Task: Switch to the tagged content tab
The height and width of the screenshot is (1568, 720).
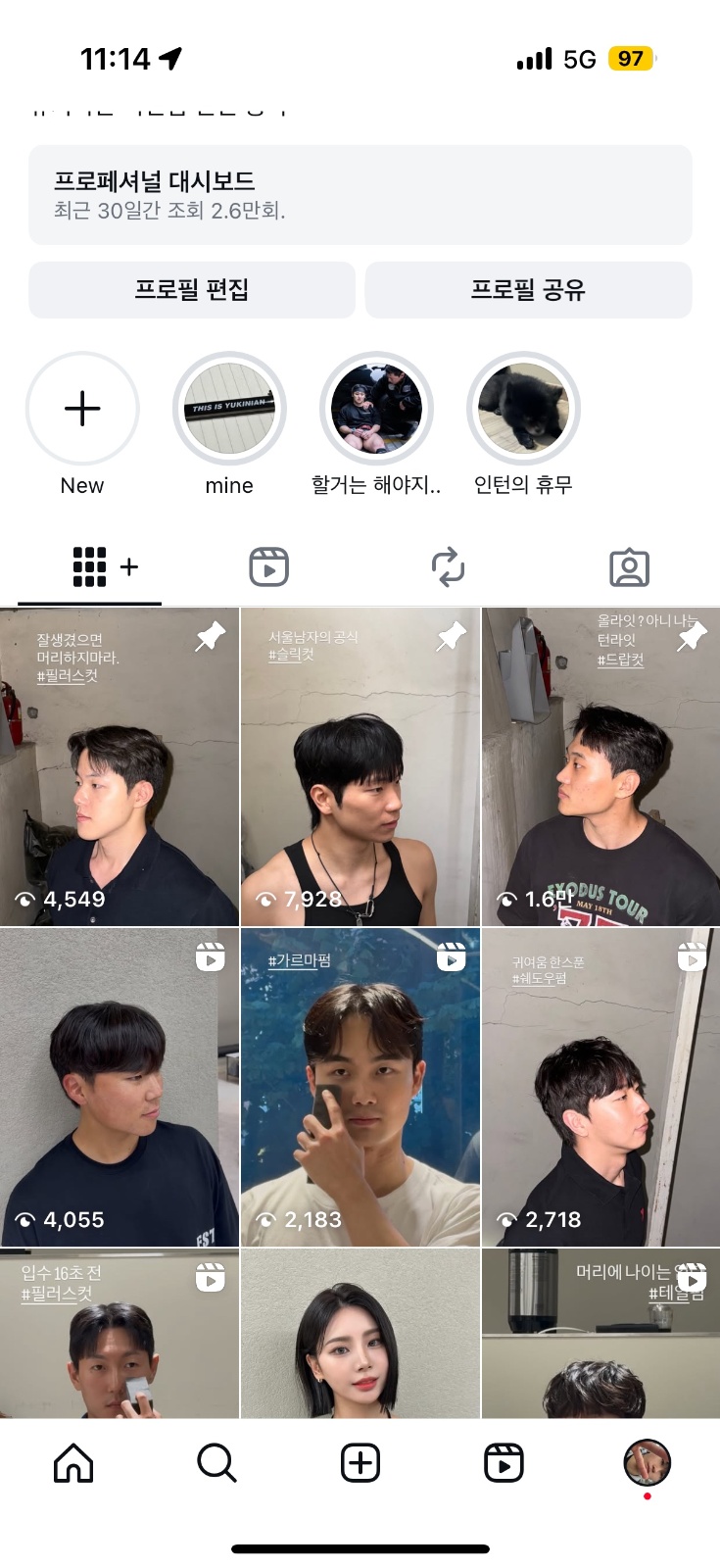Action: [x=630, y=566]
